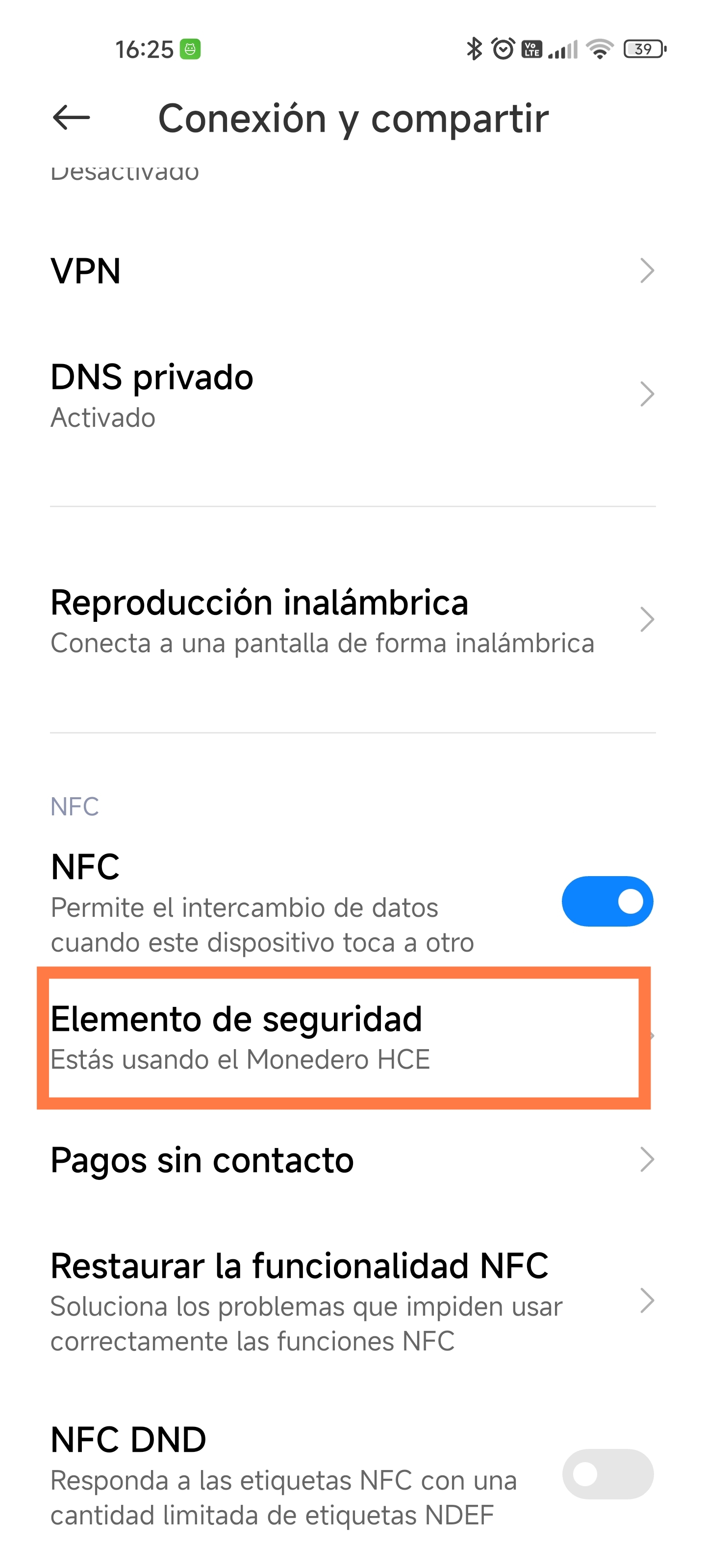Open VPN settings

pyautogui.click(x=353, y=271)
